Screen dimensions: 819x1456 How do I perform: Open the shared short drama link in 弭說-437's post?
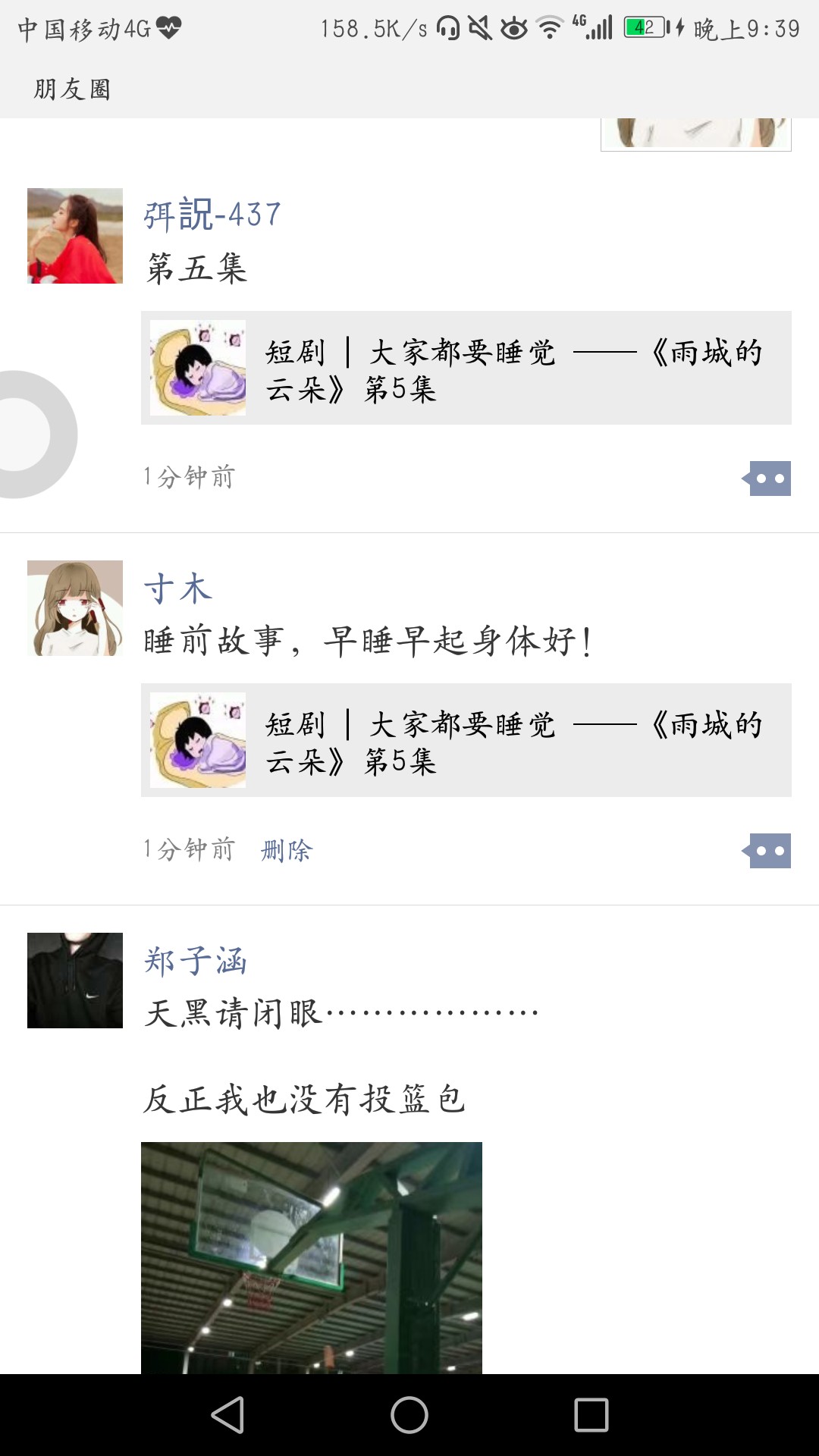(466, 368)
